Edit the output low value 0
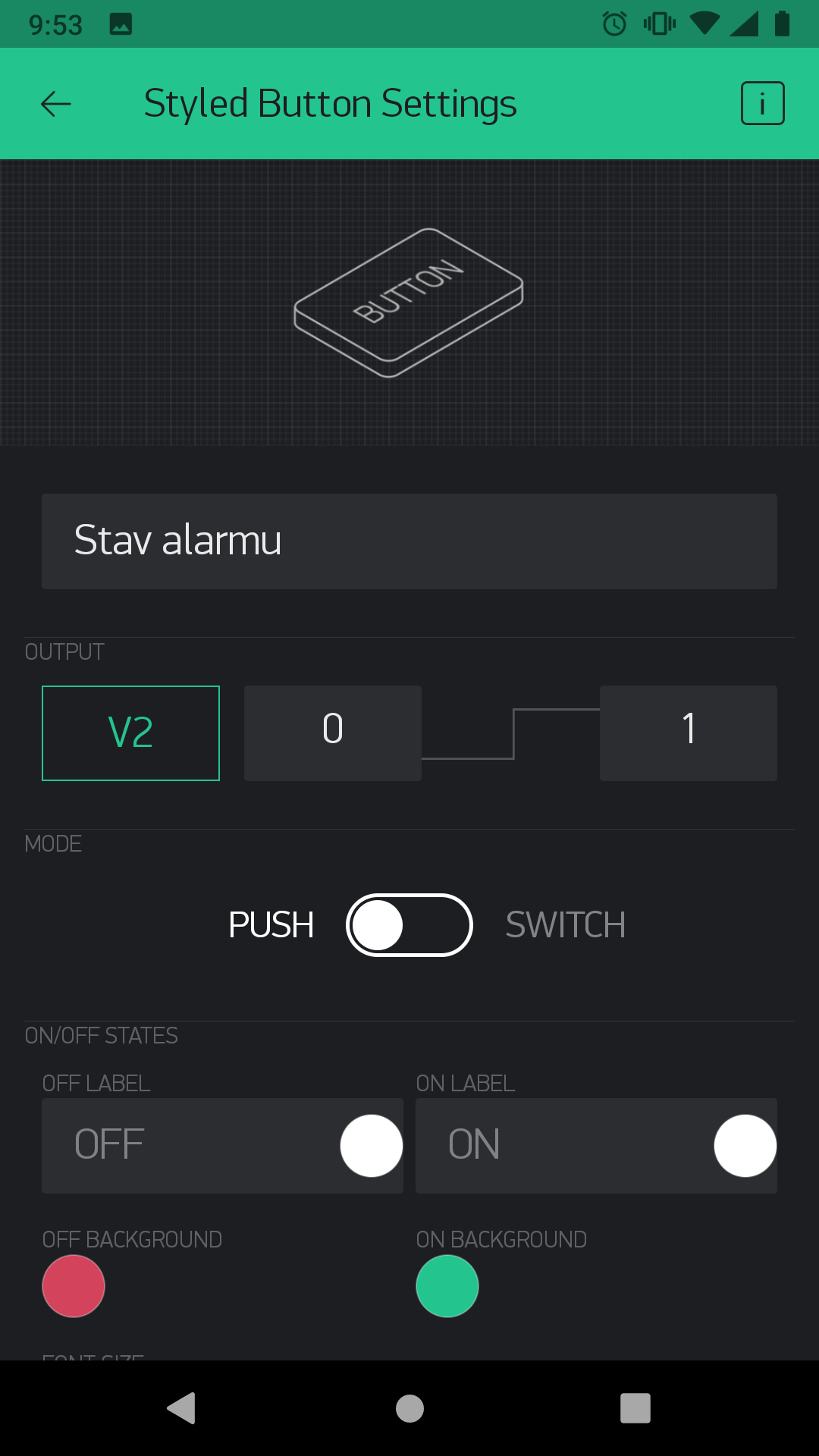The image size is (819, 1456). click(x=332, y=733)
